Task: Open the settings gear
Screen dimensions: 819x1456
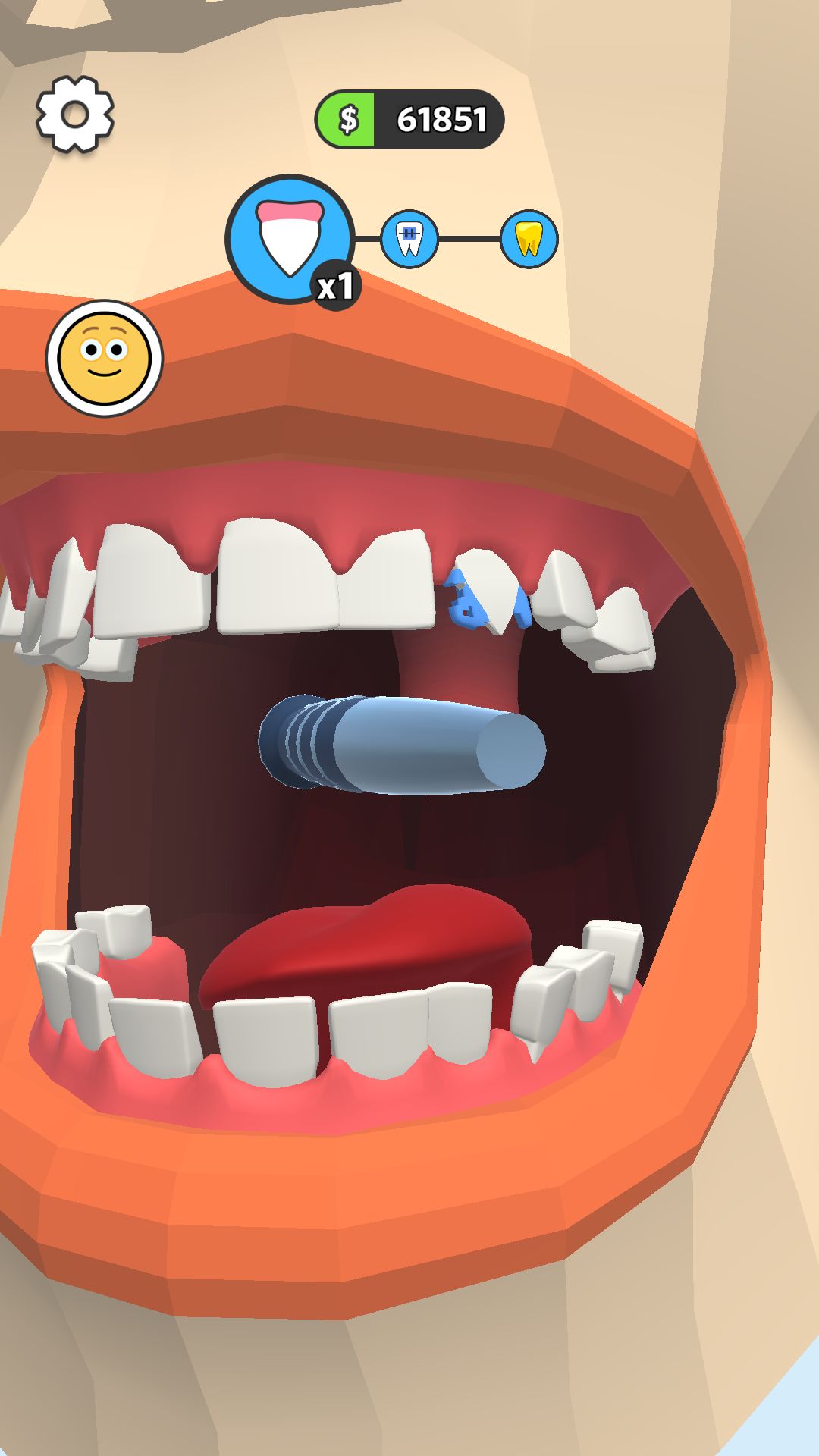Action: point(76,114)
